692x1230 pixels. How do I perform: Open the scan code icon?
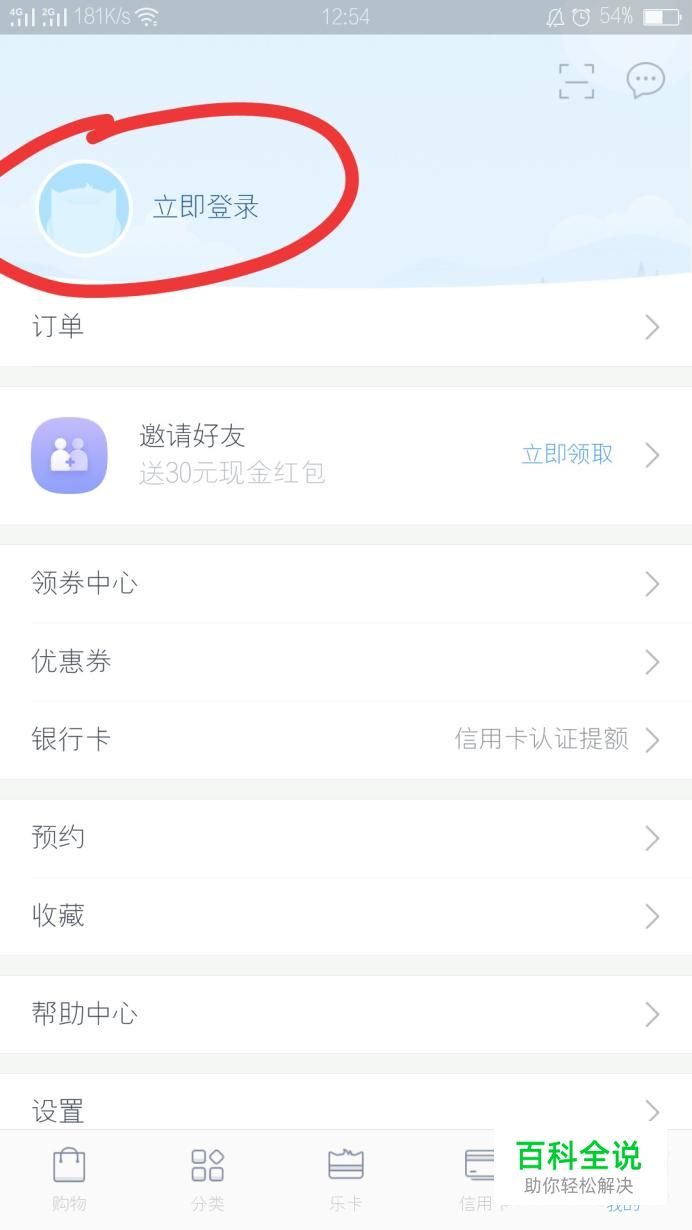tap(576, 81)
